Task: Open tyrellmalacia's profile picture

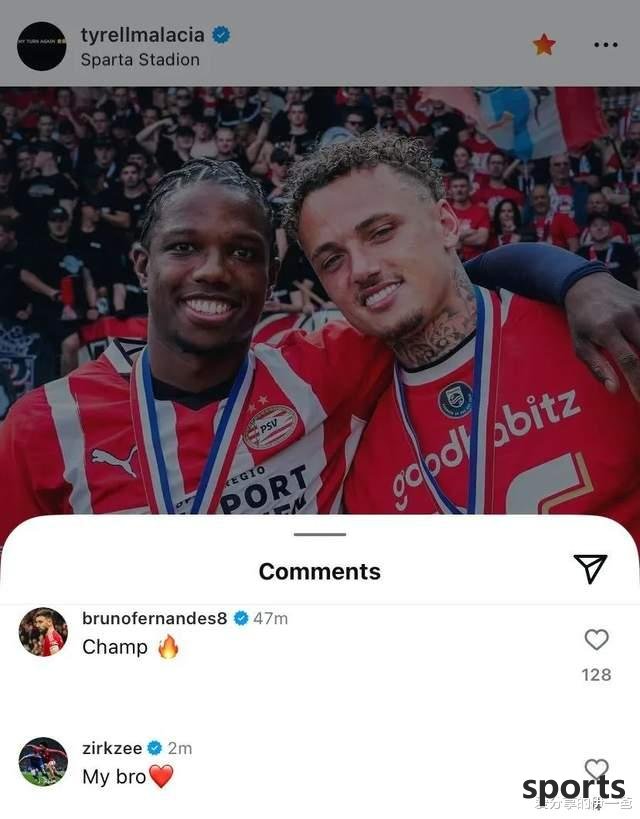Action: (x=42, y=46)
